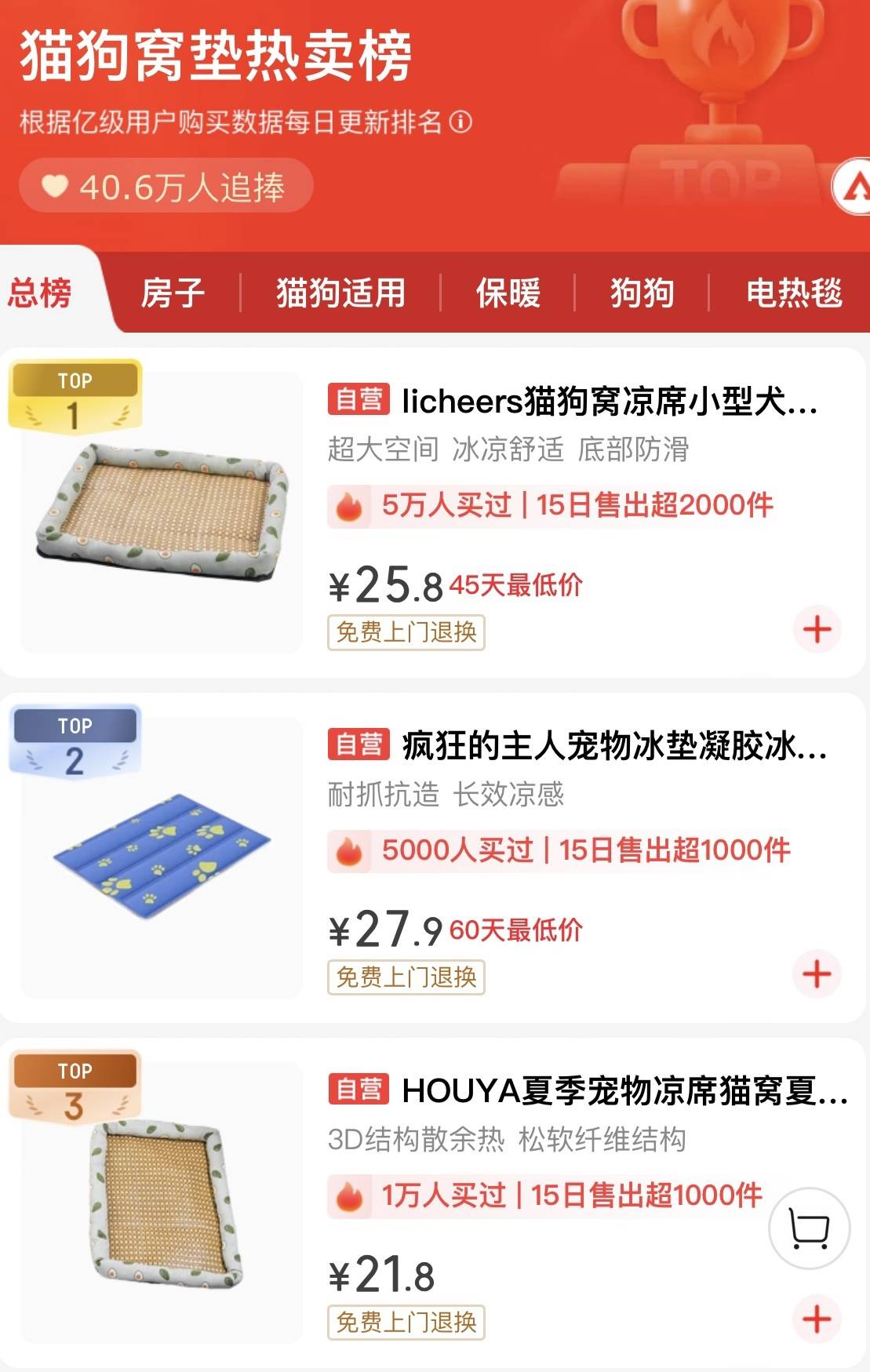Select the 猫狗适用 tab
The width and height of the screenshot is (870, 1372).
click(340, 293)
